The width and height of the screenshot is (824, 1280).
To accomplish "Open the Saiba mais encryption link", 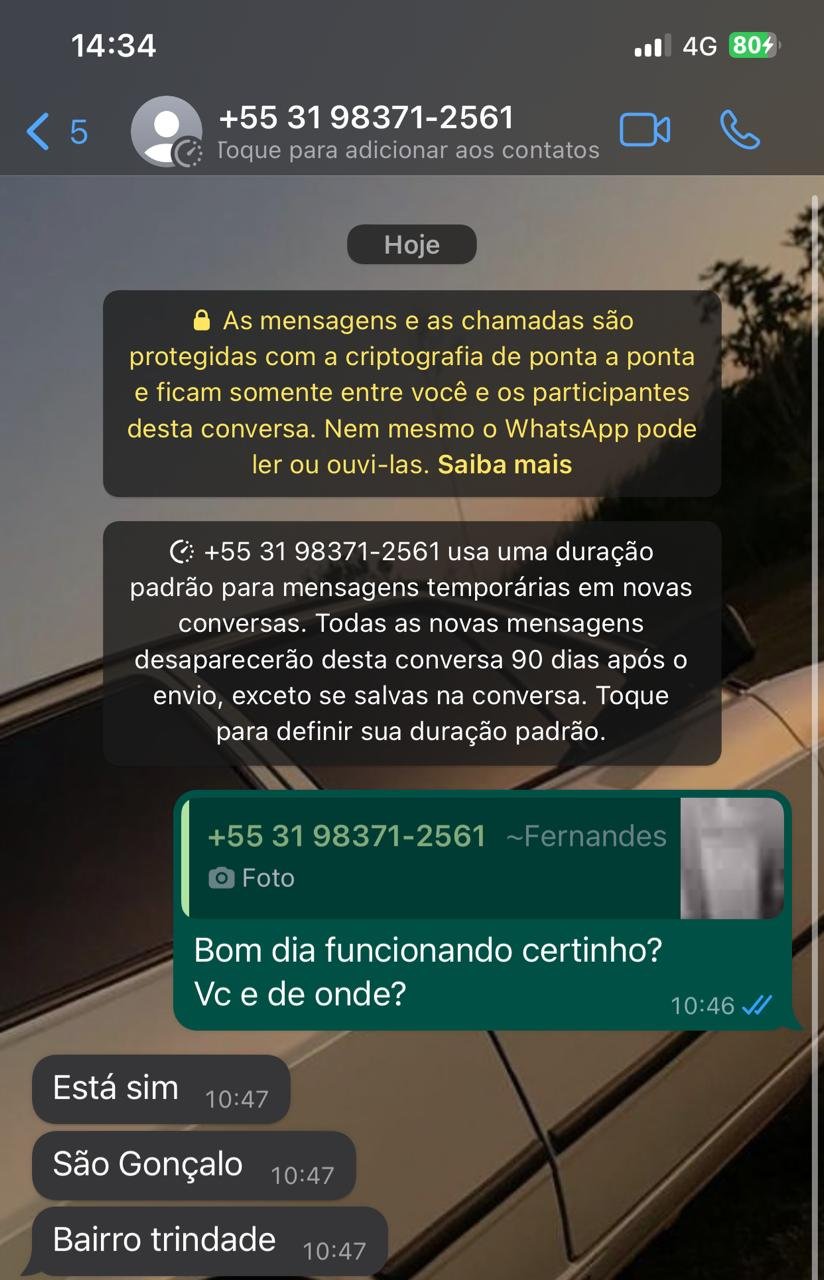I will [x=505, y=465].
